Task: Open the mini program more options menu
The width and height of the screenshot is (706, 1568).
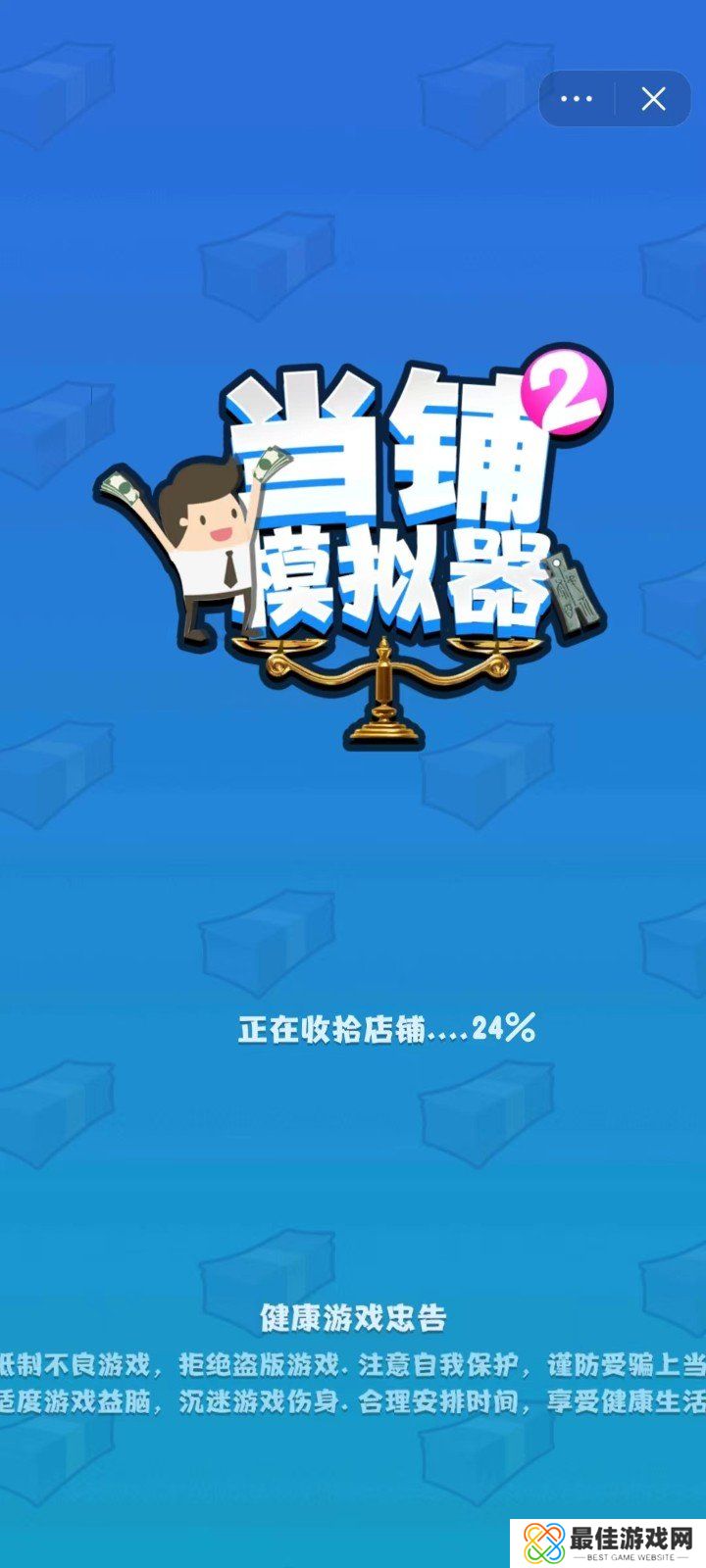Action: click(577, 99)
